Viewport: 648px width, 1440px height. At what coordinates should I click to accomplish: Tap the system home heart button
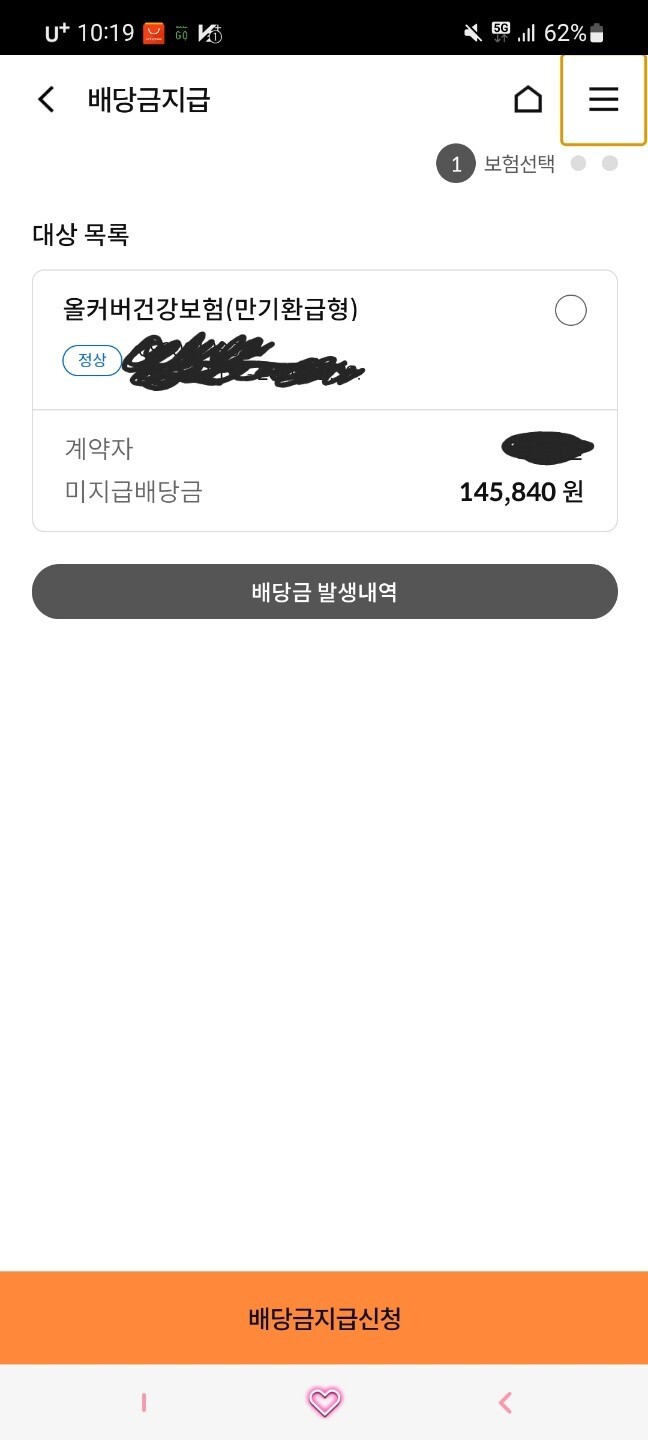[x=324, y=1403]
